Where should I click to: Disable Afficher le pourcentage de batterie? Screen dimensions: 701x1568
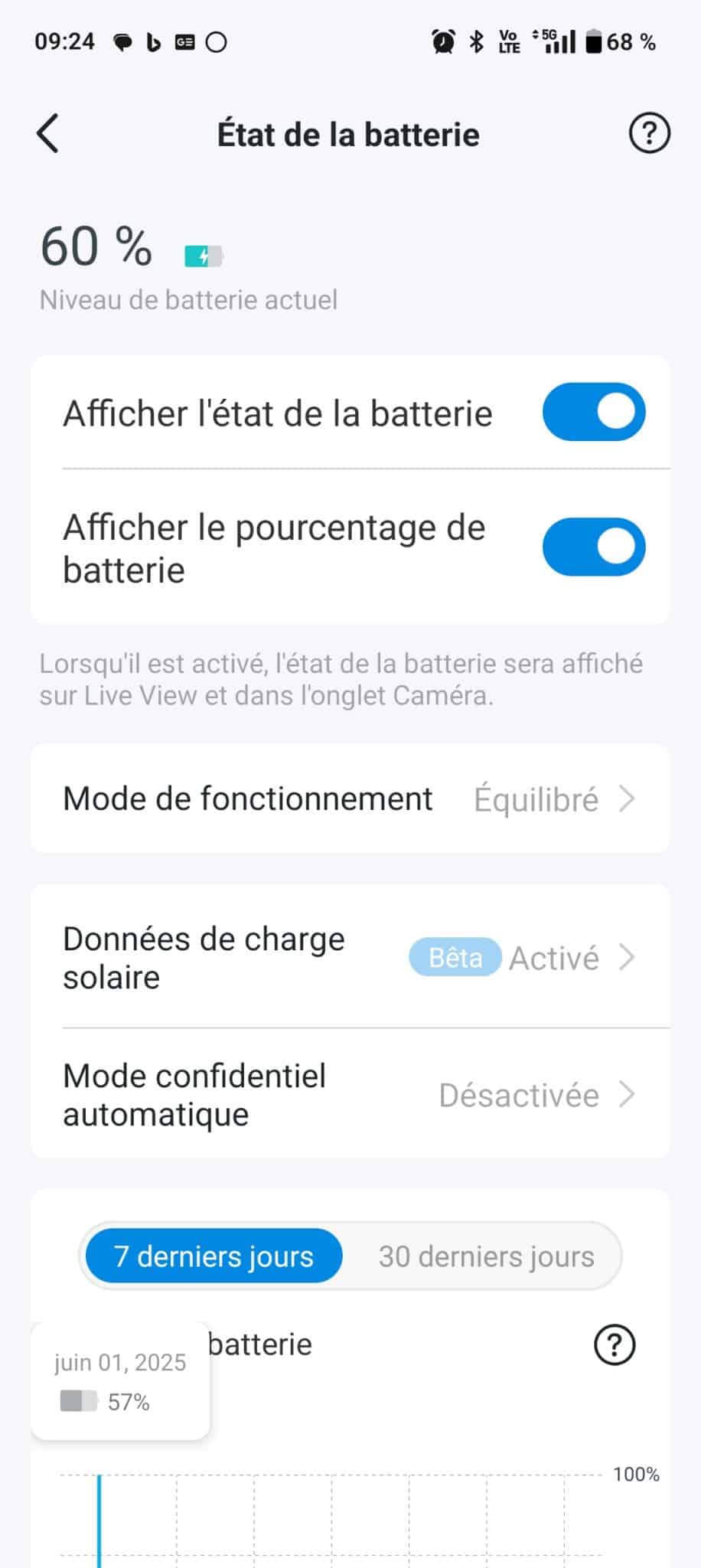(x=594, y=547)
